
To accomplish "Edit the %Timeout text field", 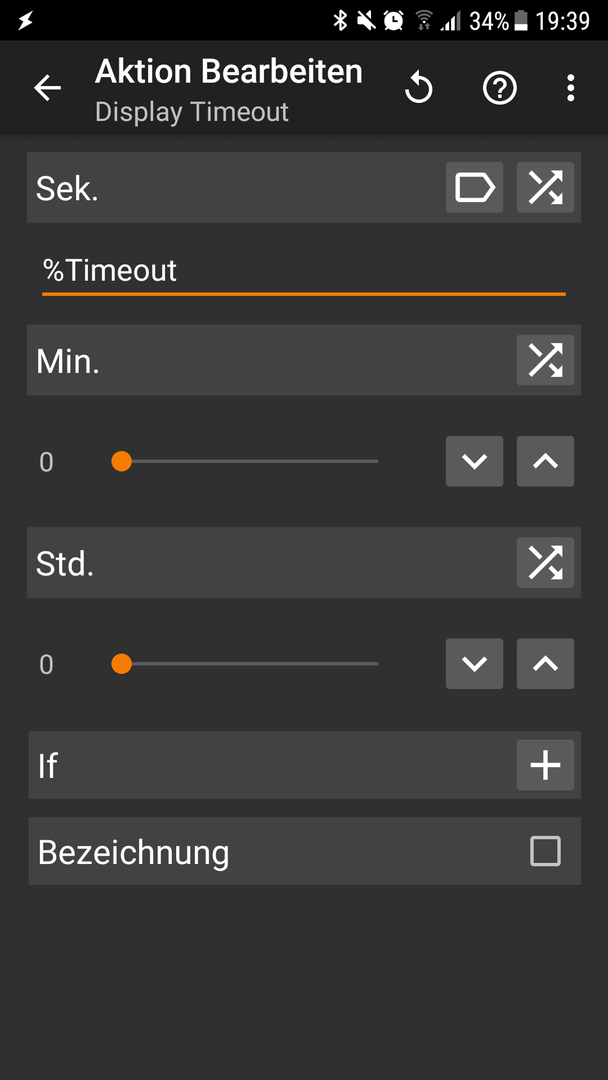I will click(x=304, y=271).
